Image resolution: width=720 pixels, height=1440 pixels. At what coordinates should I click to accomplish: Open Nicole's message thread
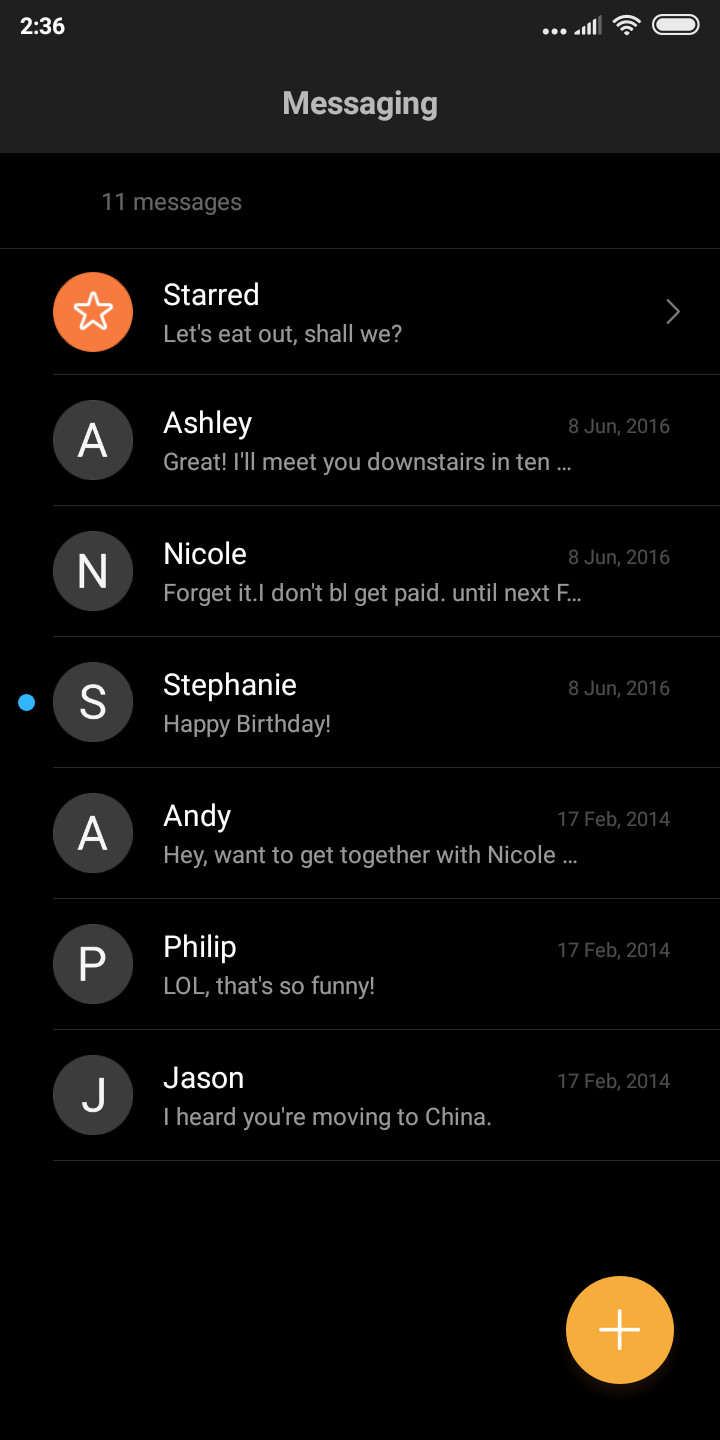point(360,571)
